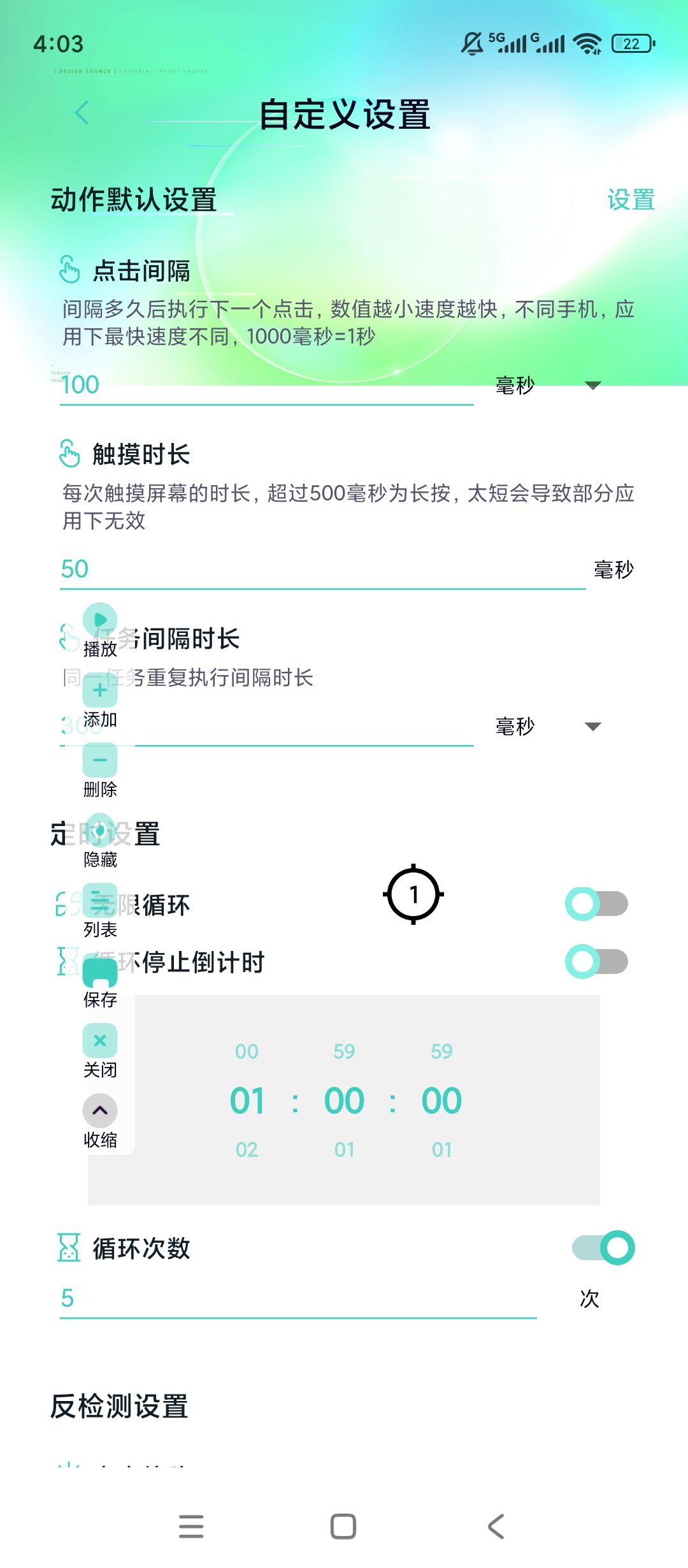688x1568 pixels.
Task: Turn off the 循环次数 switch
Action: tap(603, 1247)
